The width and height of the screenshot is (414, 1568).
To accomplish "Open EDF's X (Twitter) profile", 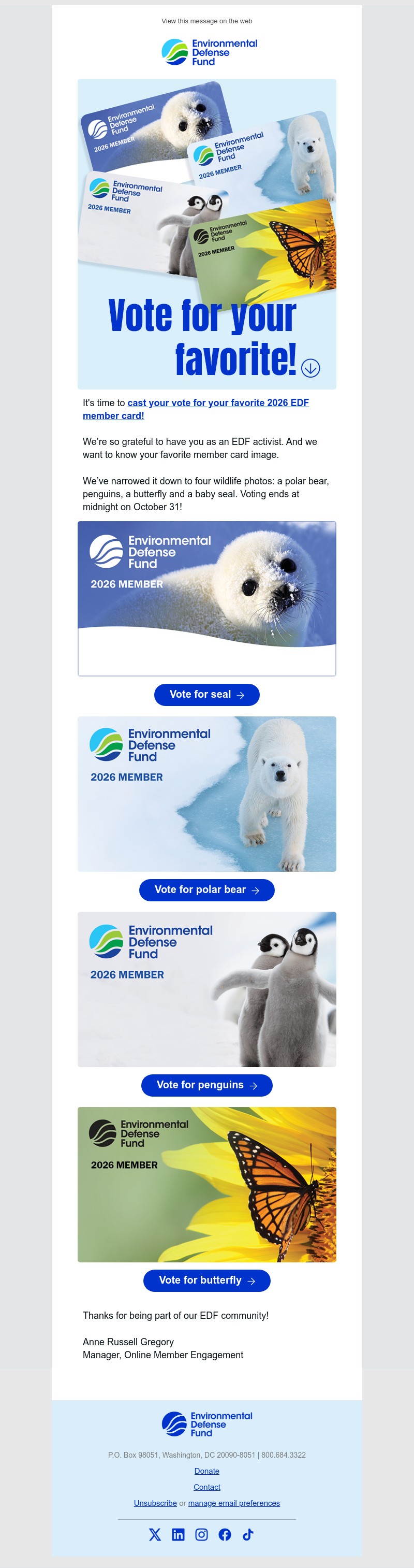I will point(155,1534).
